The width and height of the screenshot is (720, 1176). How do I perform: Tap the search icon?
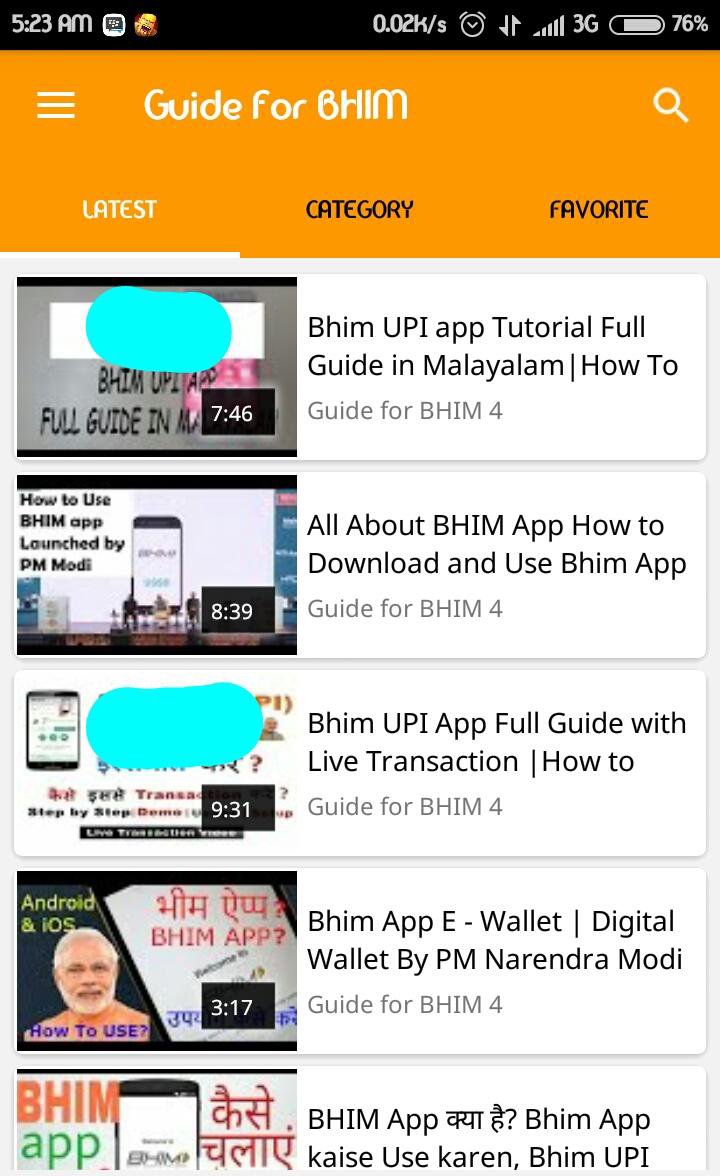click(670, 104)
